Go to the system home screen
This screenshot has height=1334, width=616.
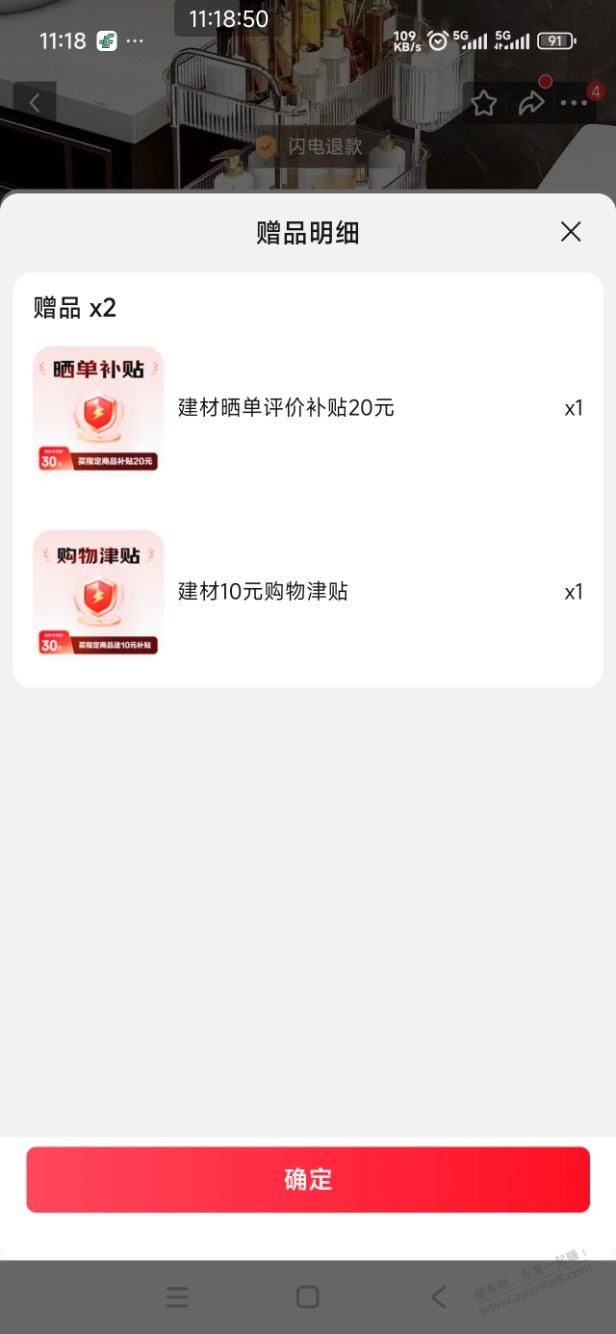308,1297
